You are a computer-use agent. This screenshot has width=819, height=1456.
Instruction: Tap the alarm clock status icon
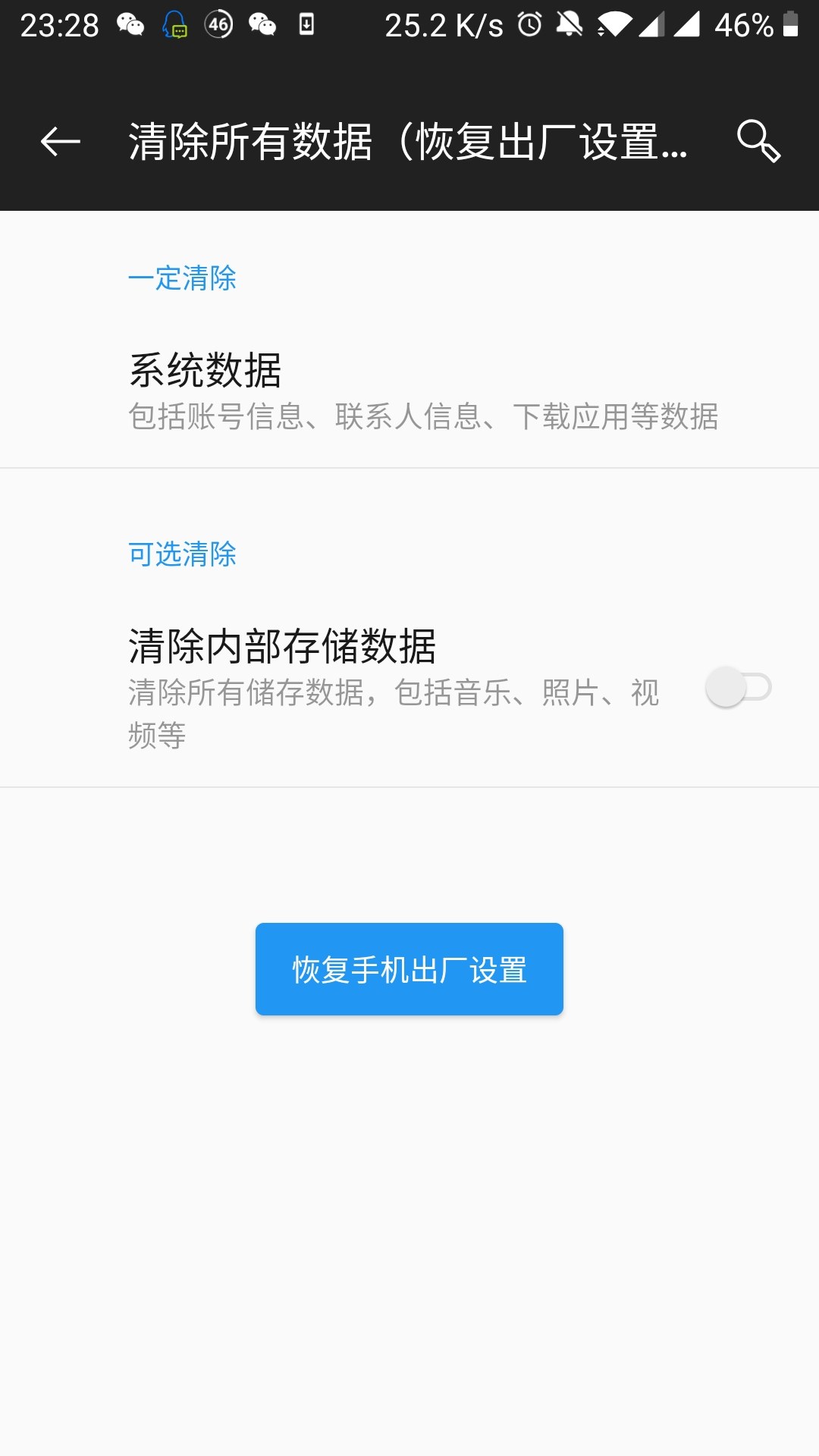(528, 26)
